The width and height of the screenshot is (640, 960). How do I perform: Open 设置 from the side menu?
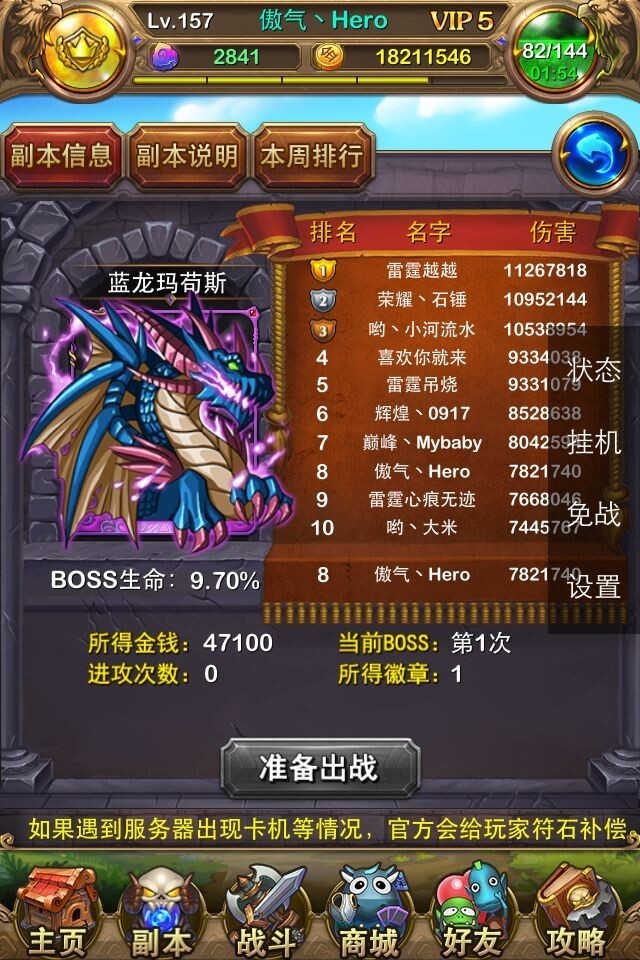(594, 587)
